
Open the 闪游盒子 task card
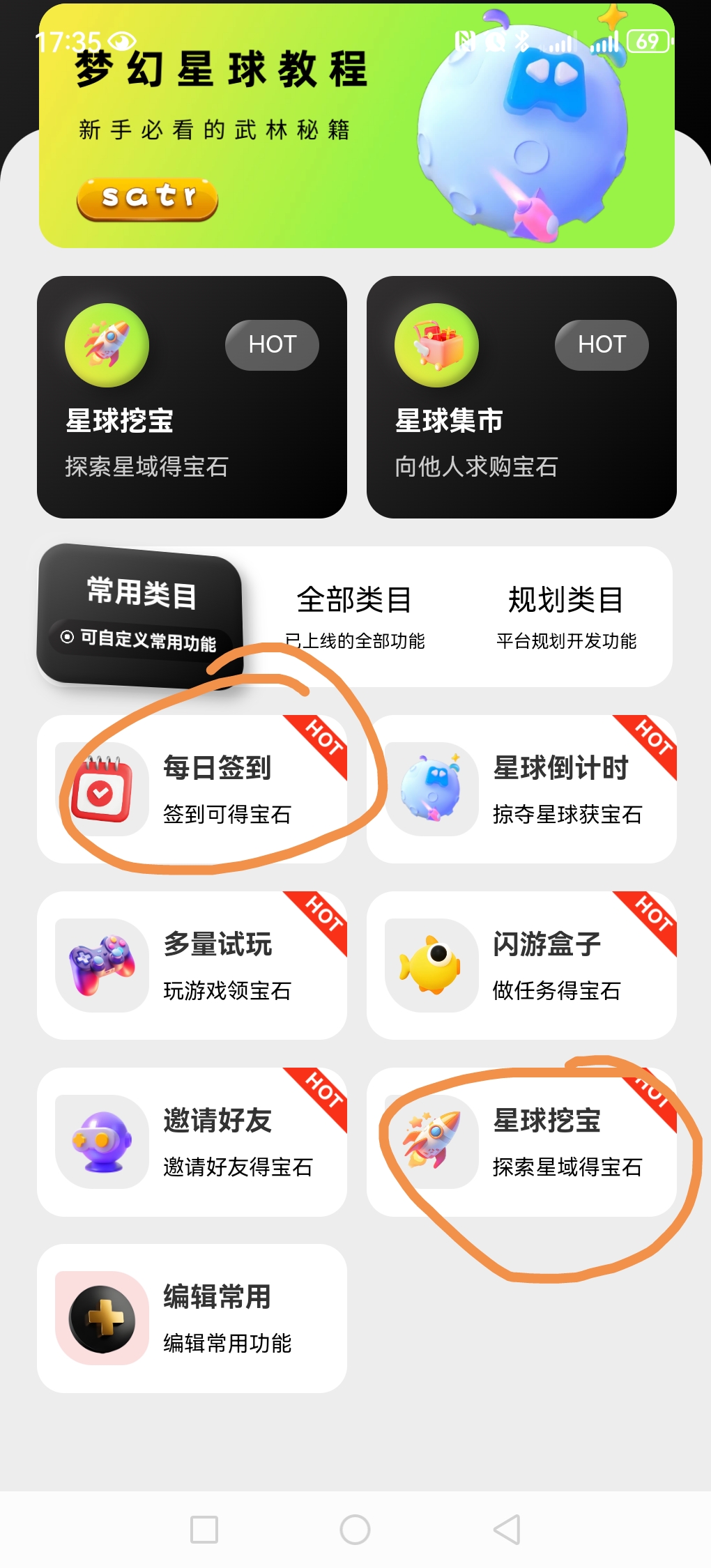(x=521, y=965)
